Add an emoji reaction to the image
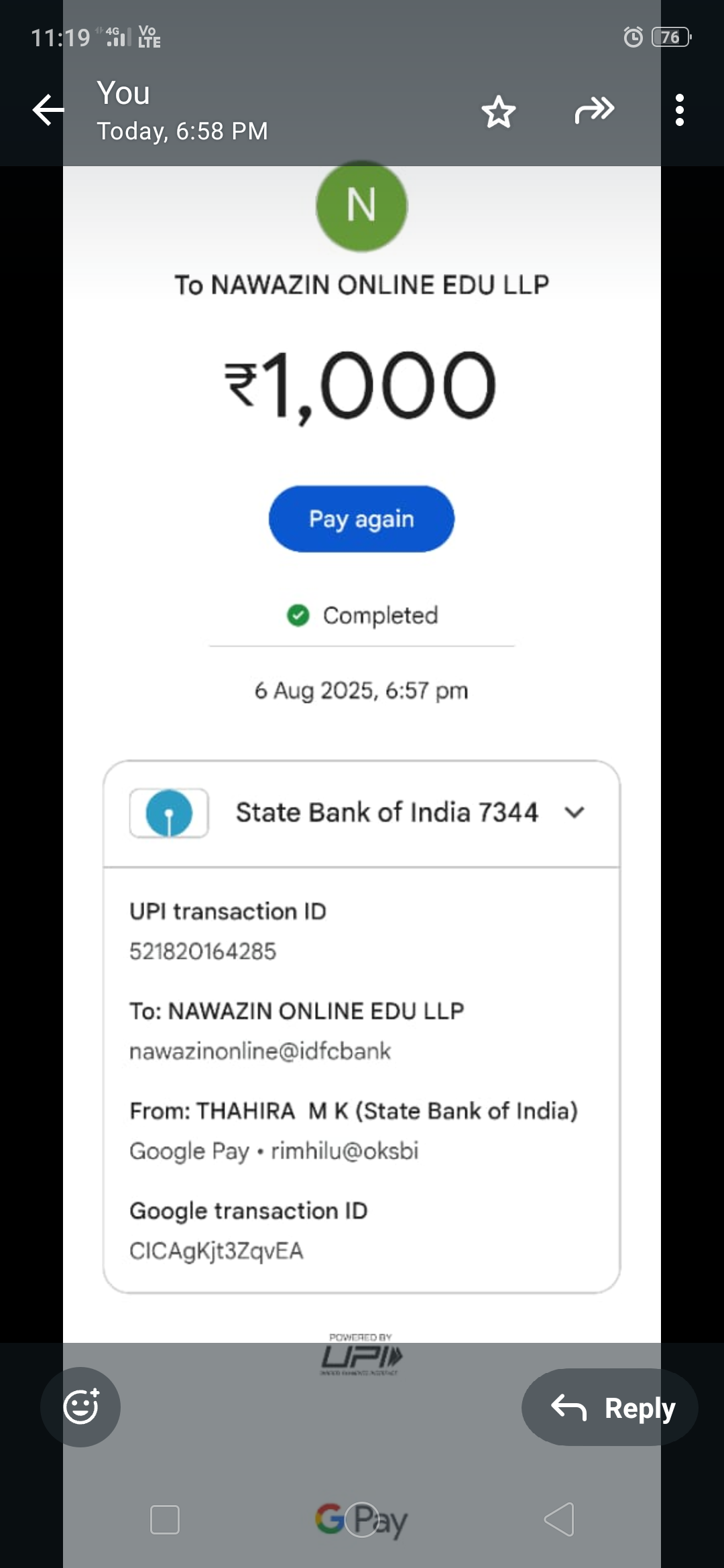 coord(80,1407)
